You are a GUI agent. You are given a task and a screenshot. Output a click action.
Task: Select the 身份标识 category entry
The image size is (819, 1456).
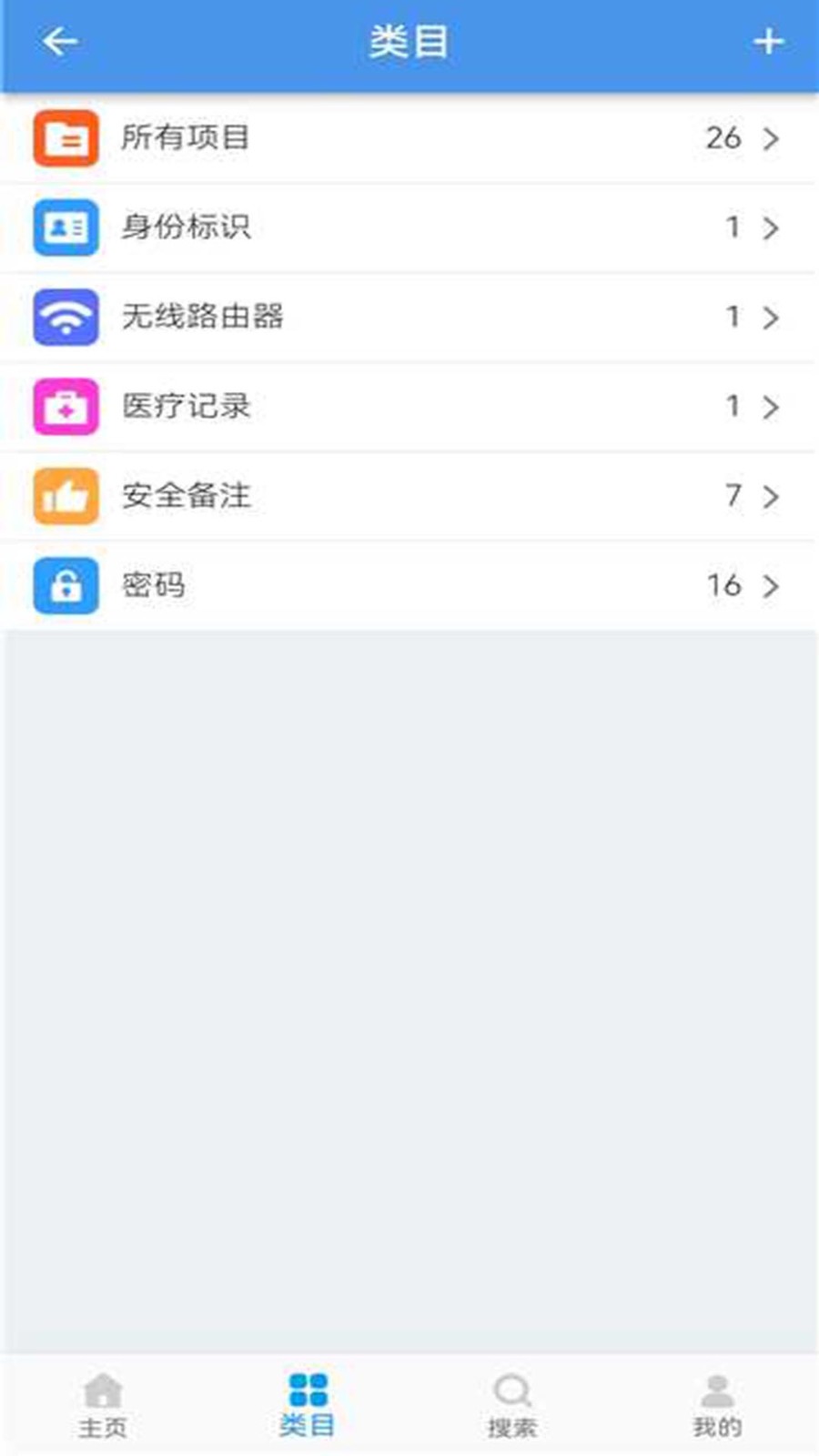409,228
